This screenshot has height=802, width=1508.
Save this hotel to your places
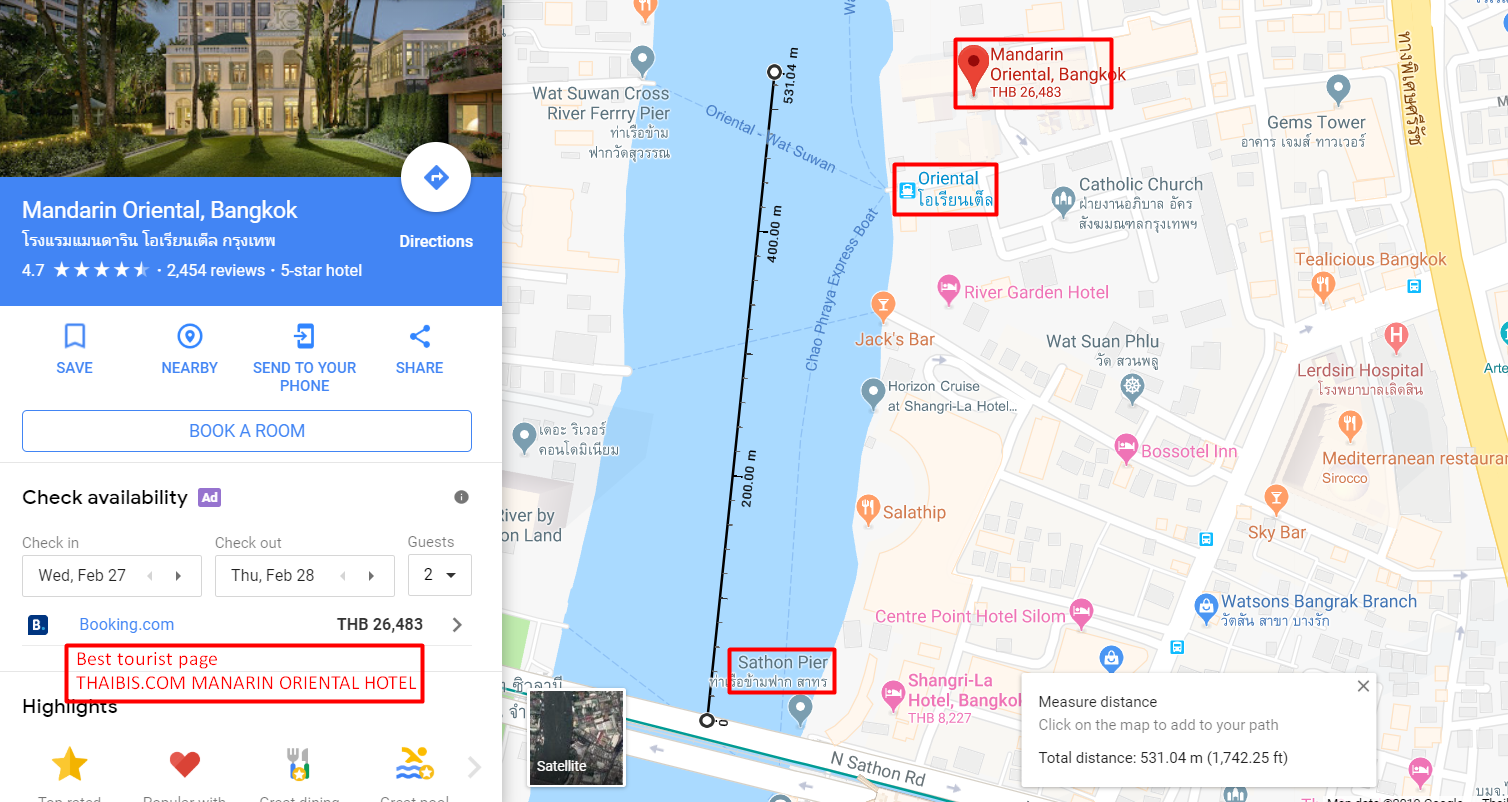coord(74,348)
